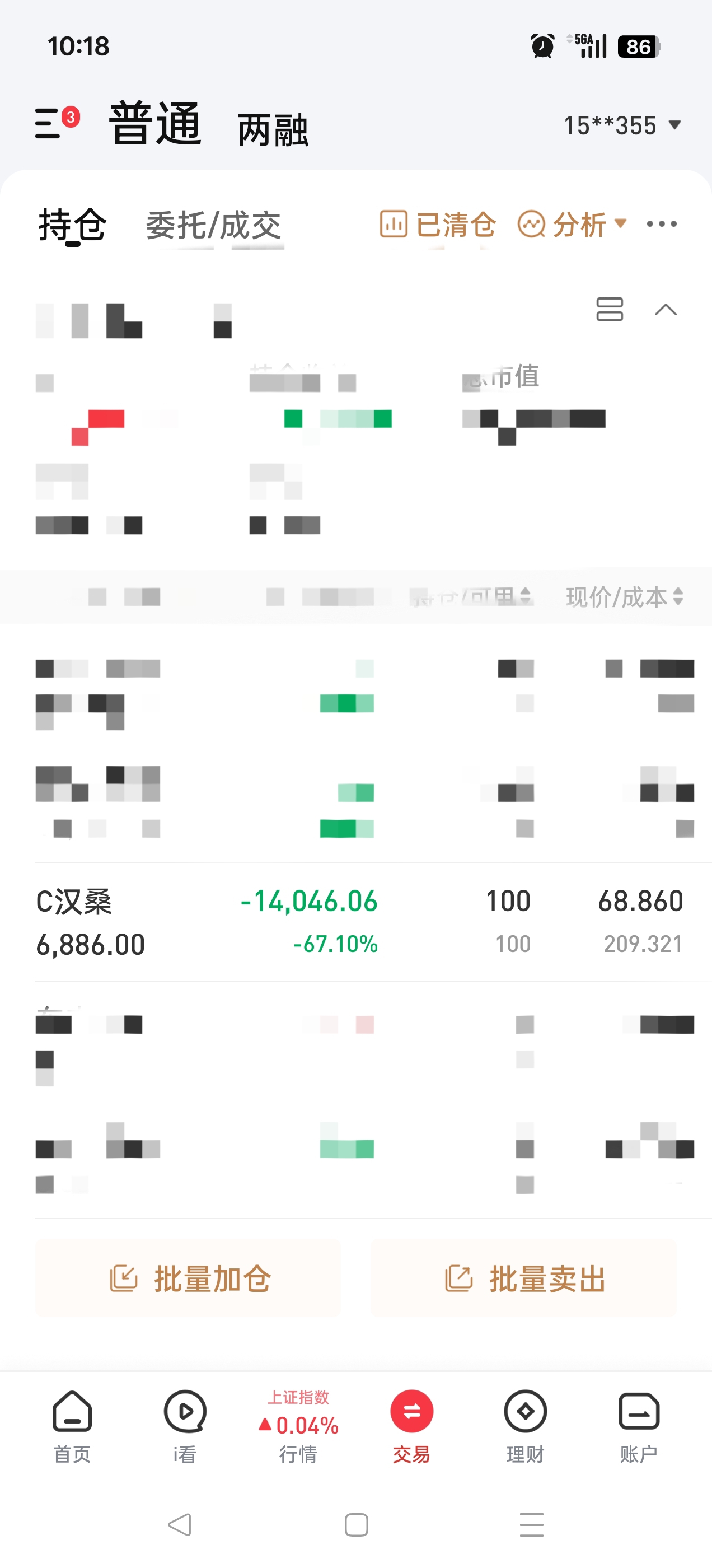
Task: Open 行情 market tab
Action: [298, 1427]
